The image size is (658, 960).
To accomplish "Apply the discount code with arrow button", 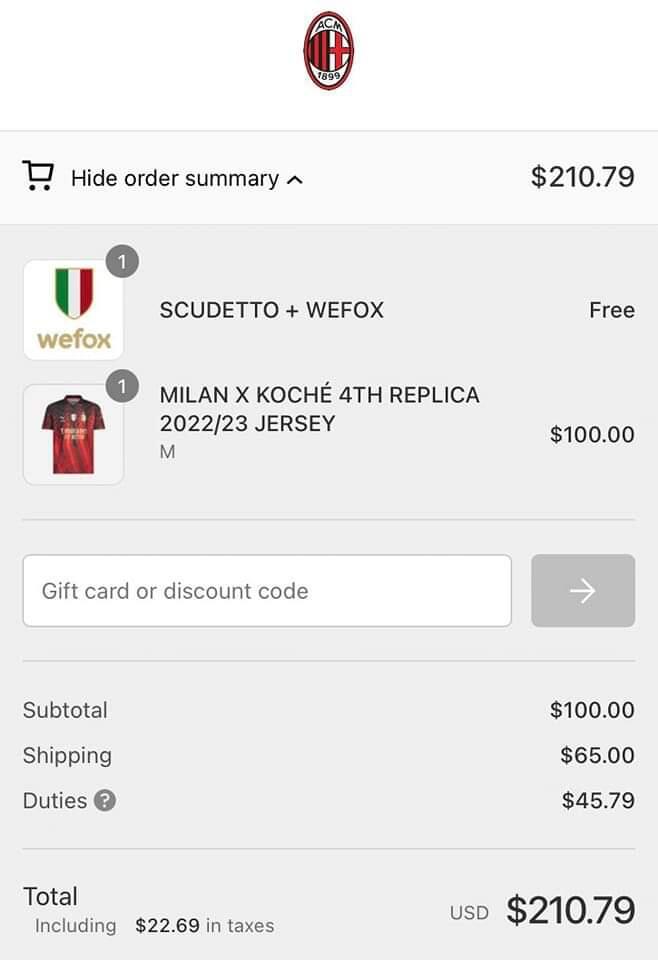I will [582, 591].
